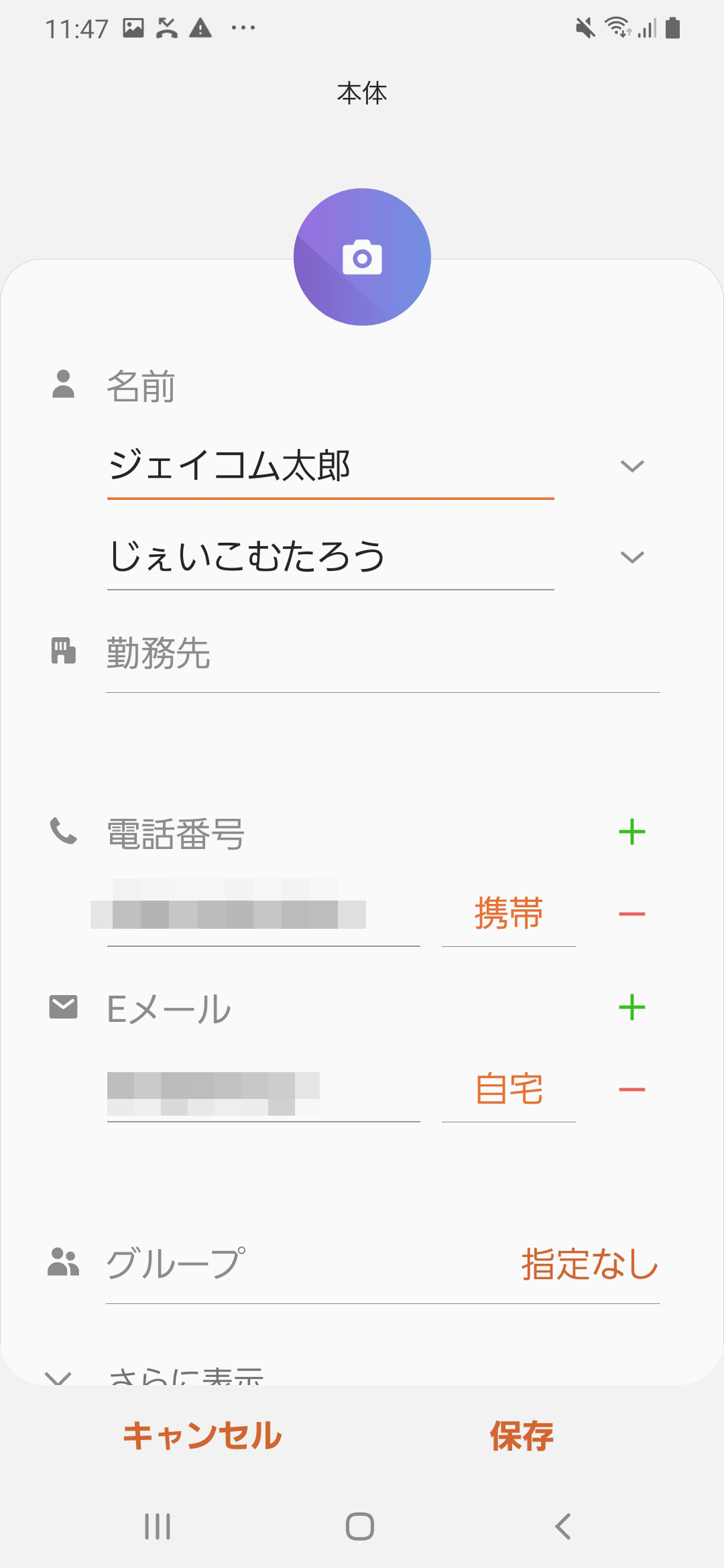
Task: Remove the email entry
Action: [x=631, y=1090]
